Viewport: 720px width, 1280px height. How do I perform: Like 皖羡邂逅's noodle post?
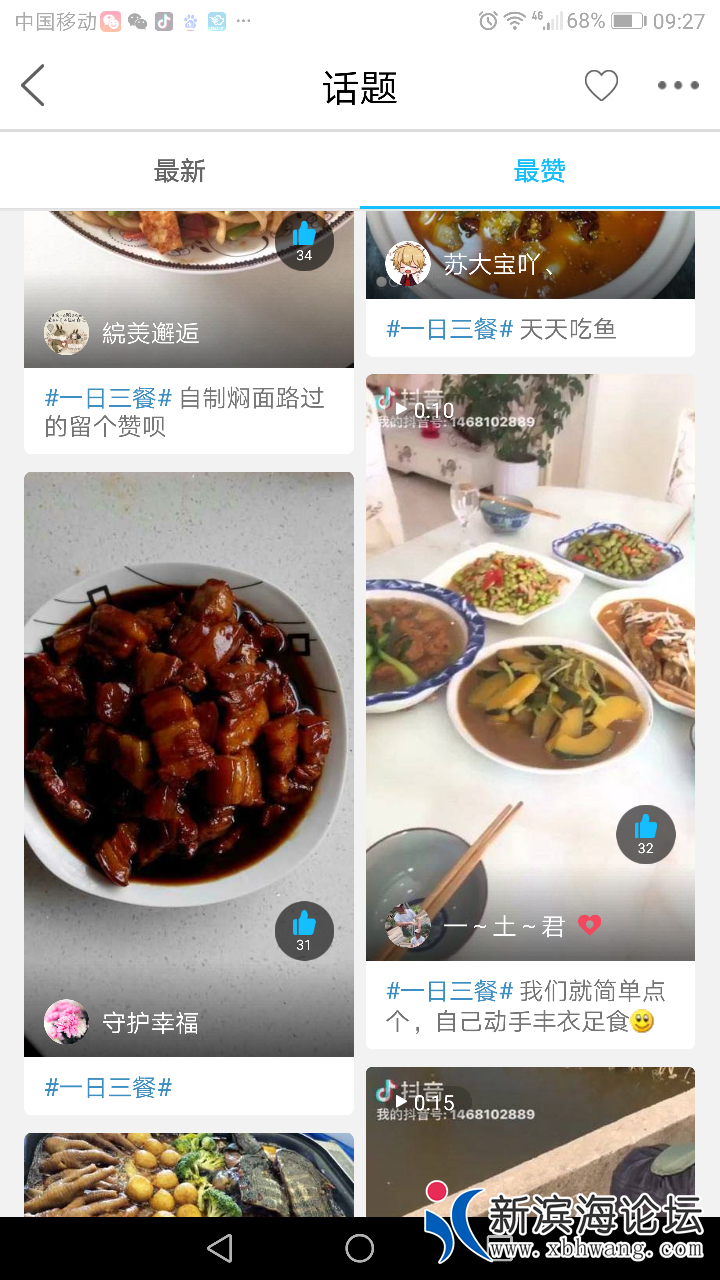(x=304, y=241)
